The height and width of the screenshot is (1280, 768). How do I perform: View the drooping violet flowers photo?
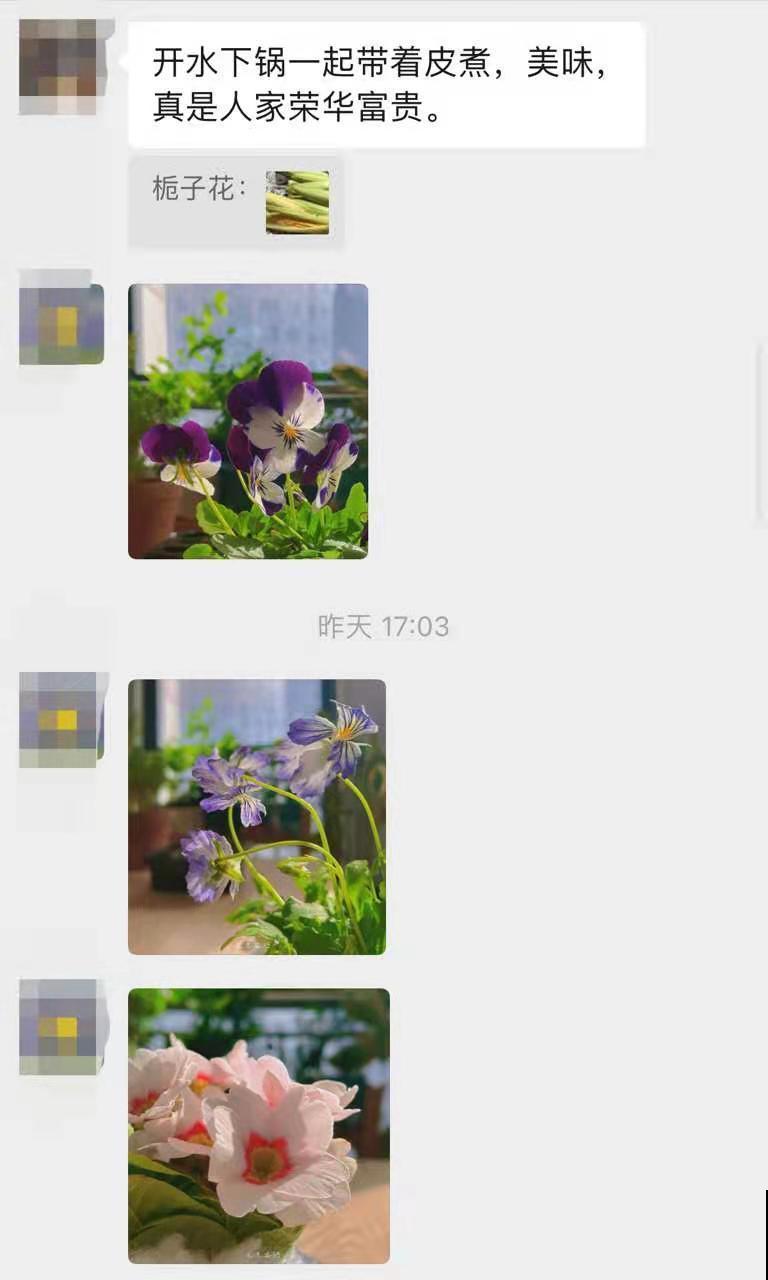point(258,815)
